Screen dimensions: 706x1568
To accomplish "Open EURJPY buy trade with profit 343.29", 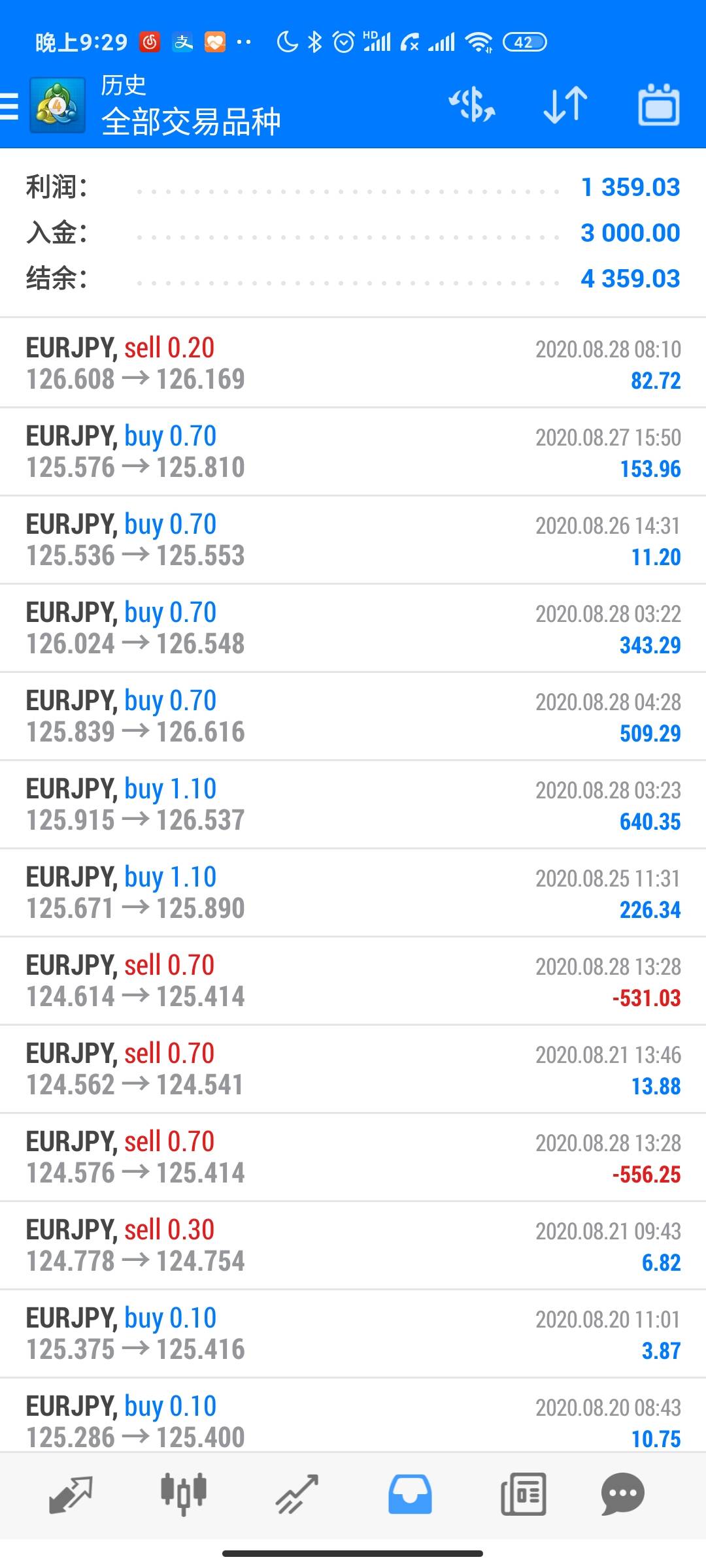I will (353, 629).
